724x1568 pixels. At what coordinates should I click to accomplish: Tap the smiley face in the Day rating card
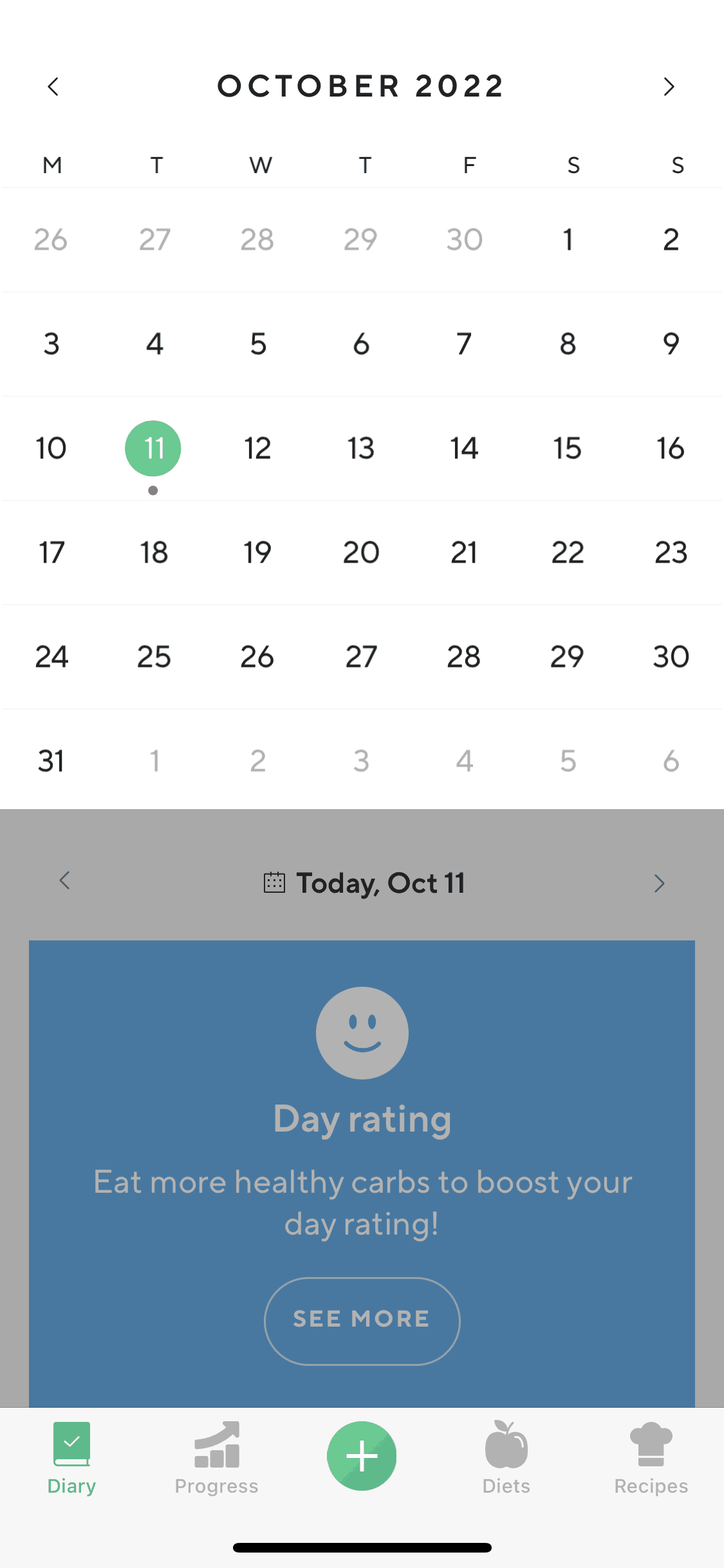point(362,1032)
